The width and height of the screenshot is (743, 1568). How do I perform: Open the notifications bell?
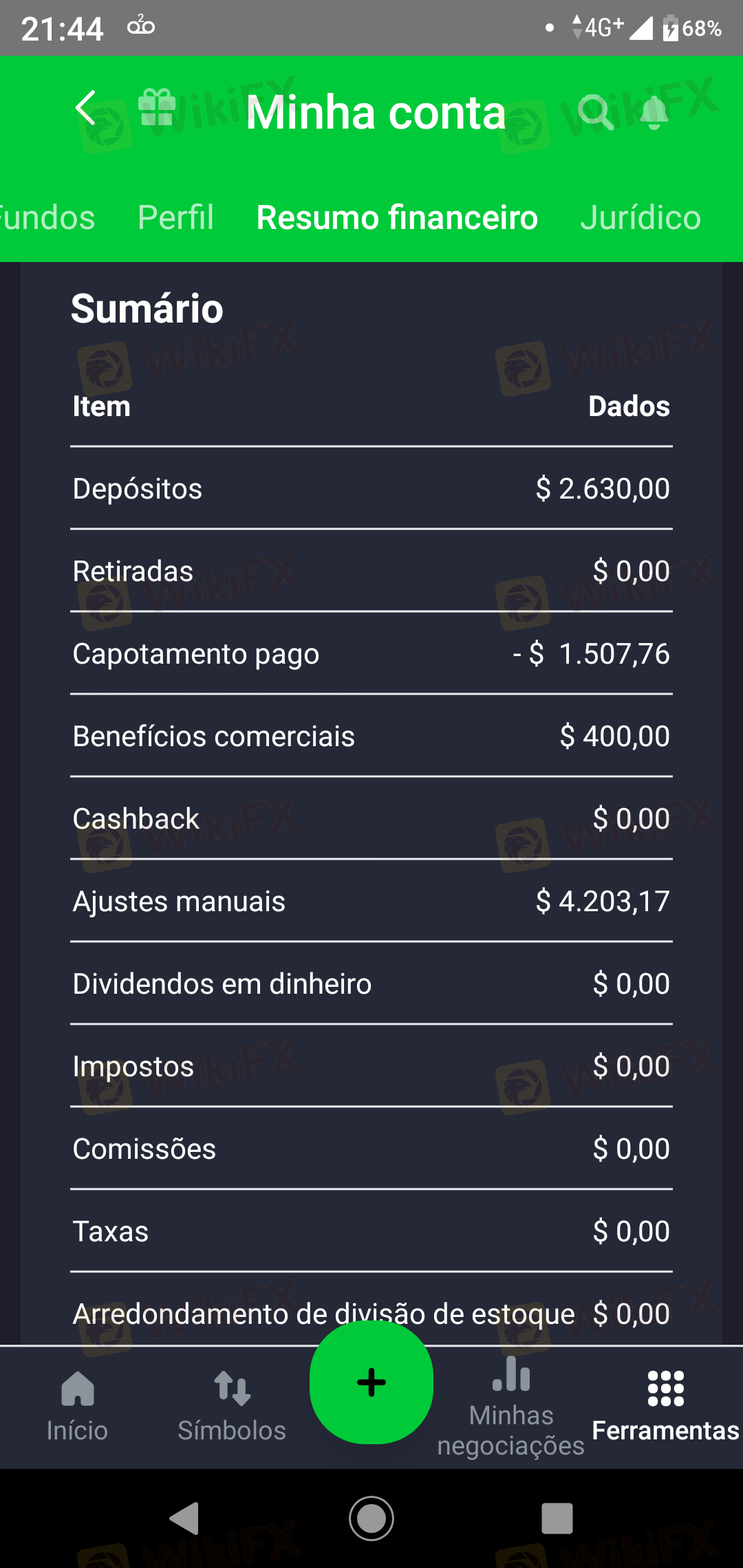(654, 111)
